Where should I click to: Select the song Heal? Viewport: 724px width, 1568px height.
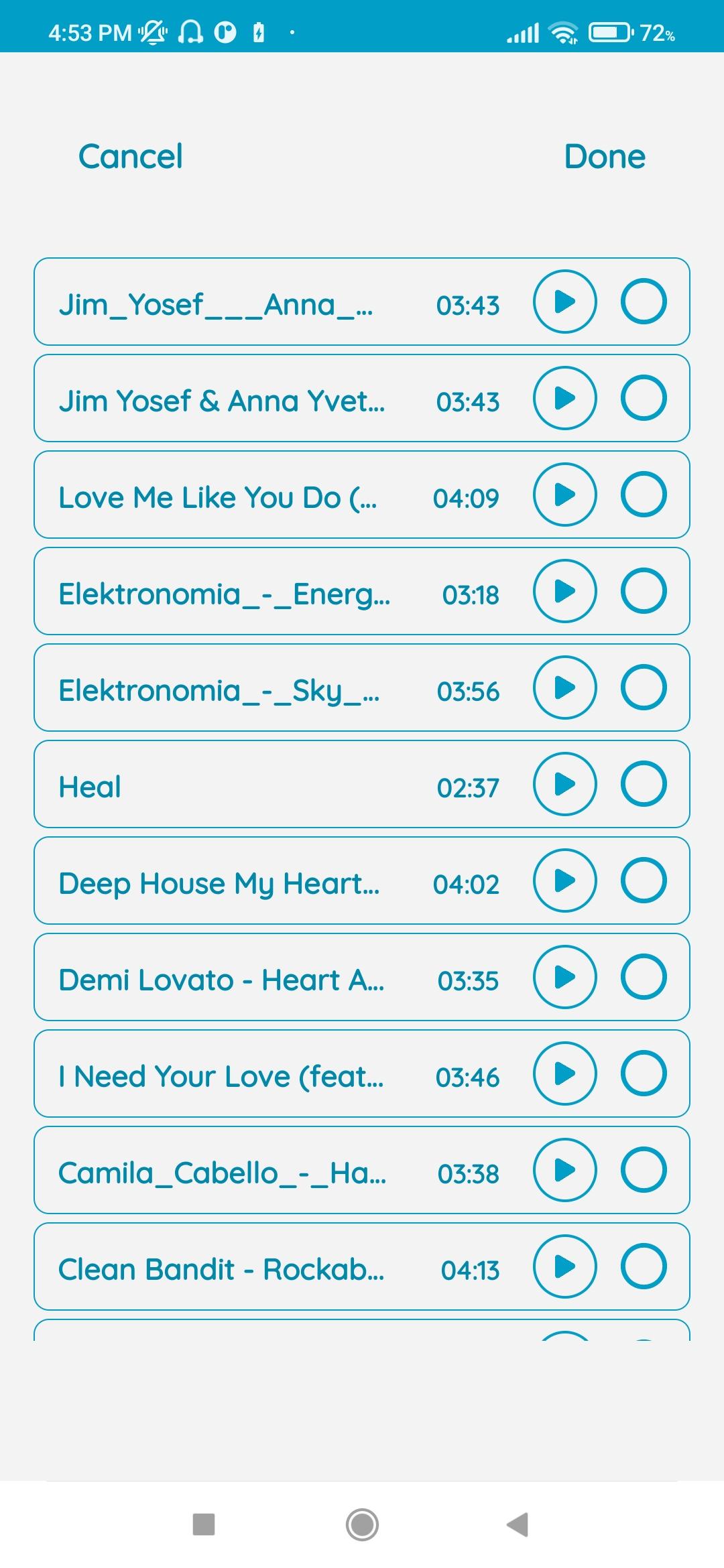point(644,784)
